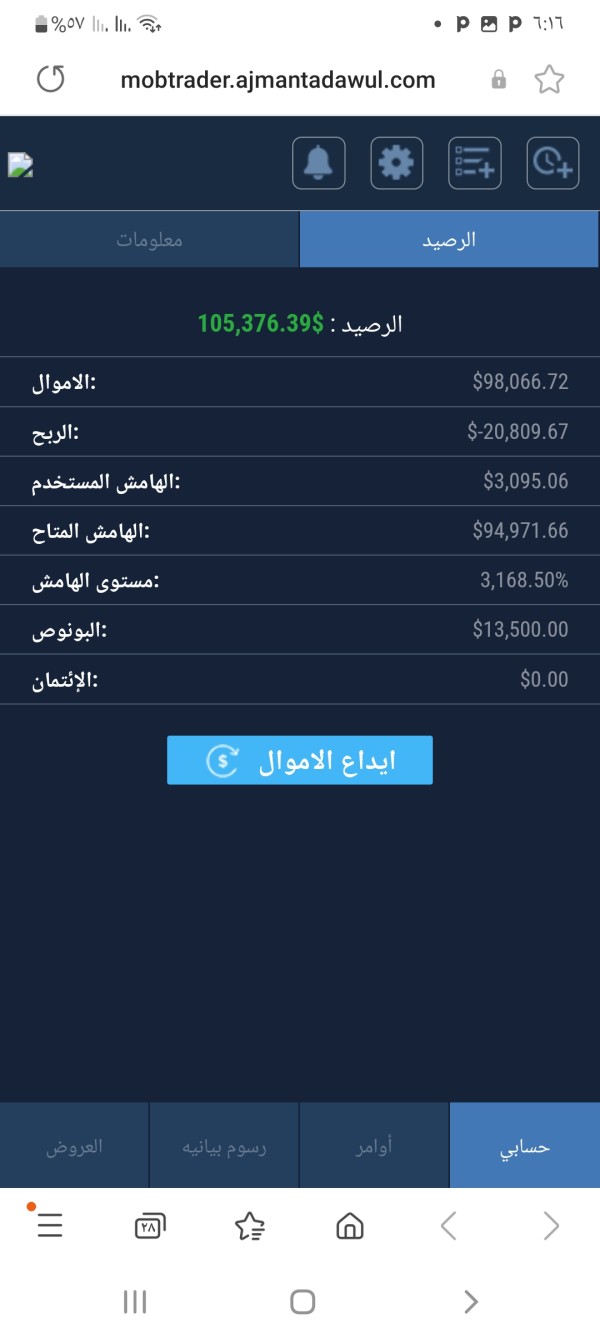The width and height of the screenshot is (600, 1338).
Task: Tap the clock with plus icon
Action: pyautogui.click(x=553, y=163)
